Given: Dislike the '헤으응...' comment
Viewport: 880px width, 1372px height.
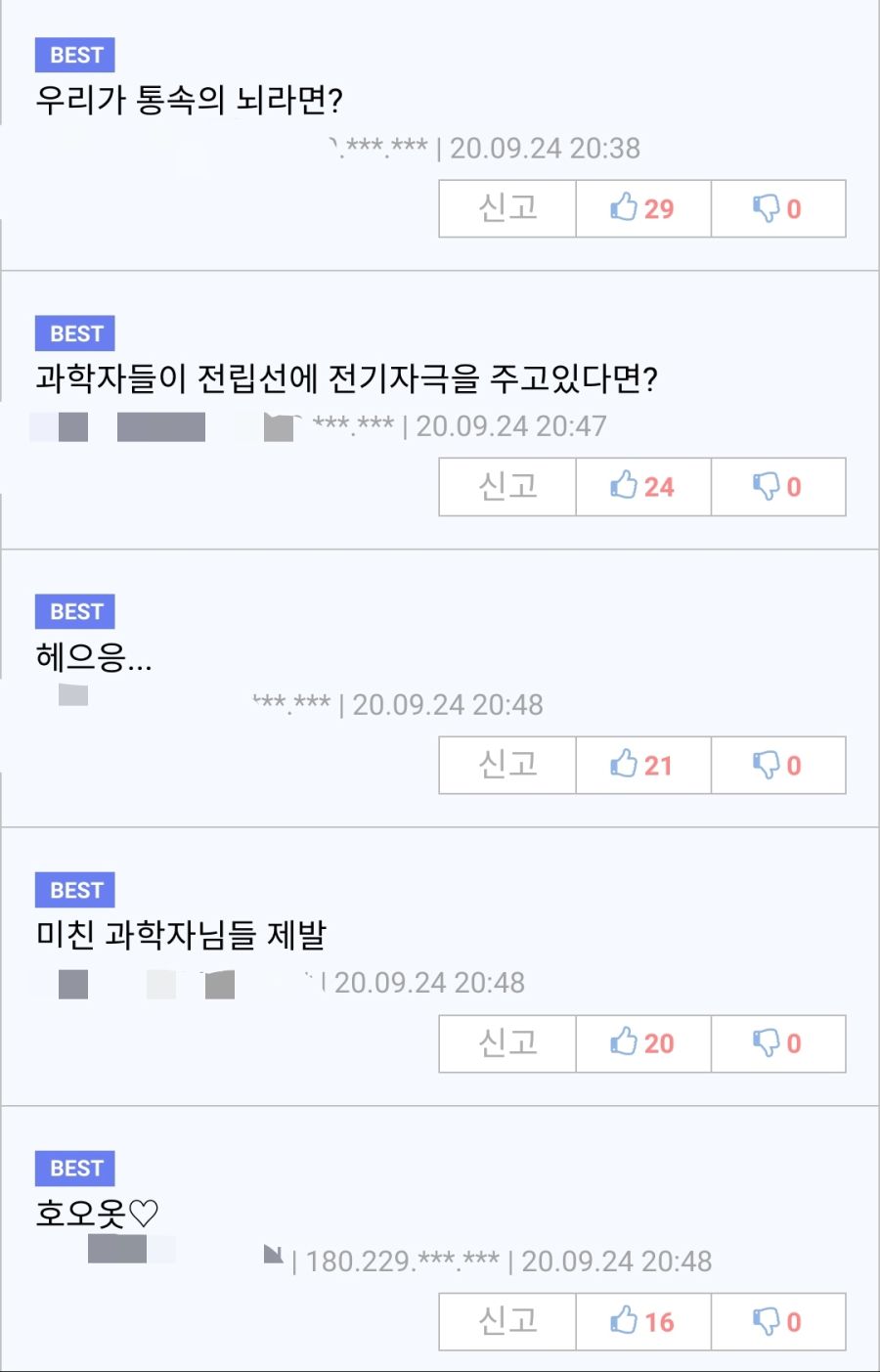Looking at the screenshot, I should coord(777,765).
